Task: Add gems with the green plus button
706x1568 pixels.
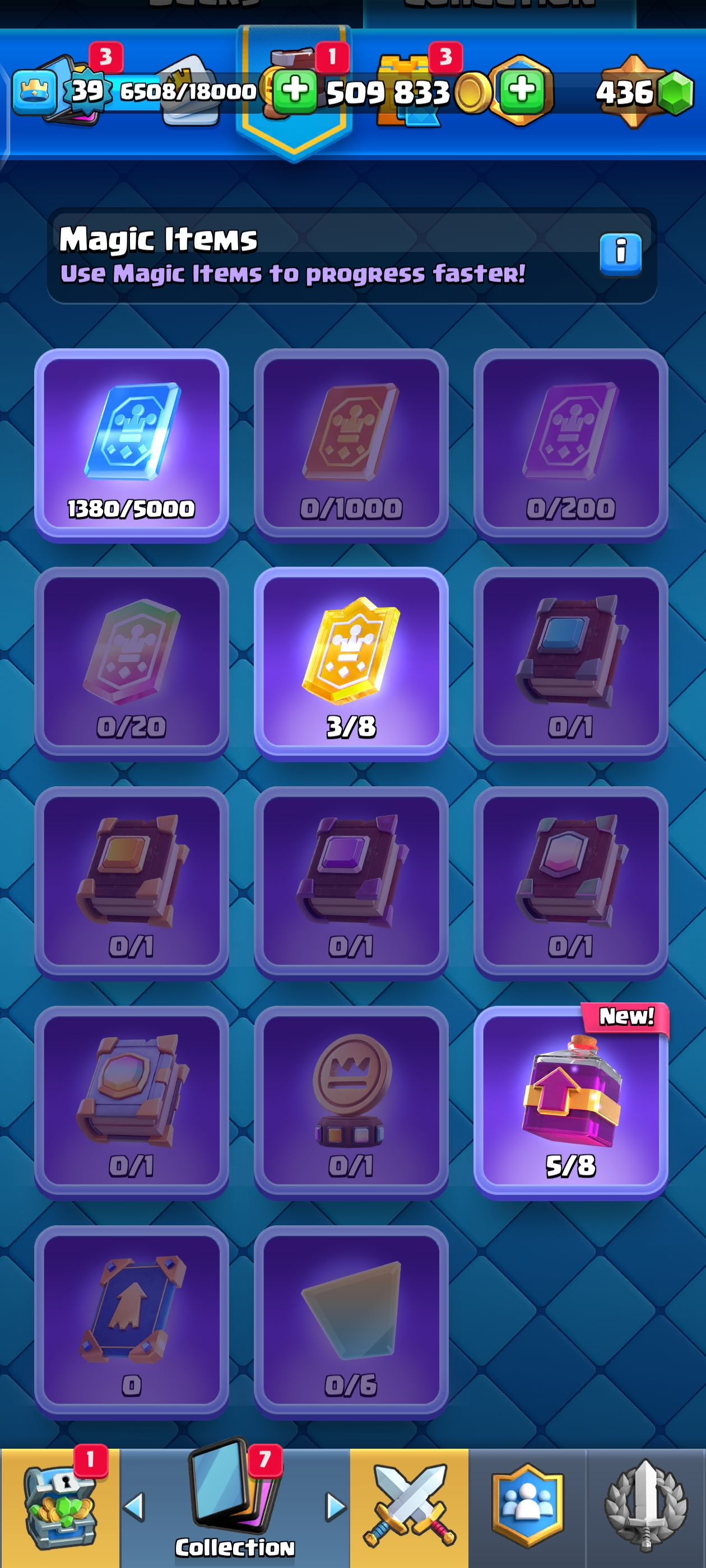Action: pos(522,91)
